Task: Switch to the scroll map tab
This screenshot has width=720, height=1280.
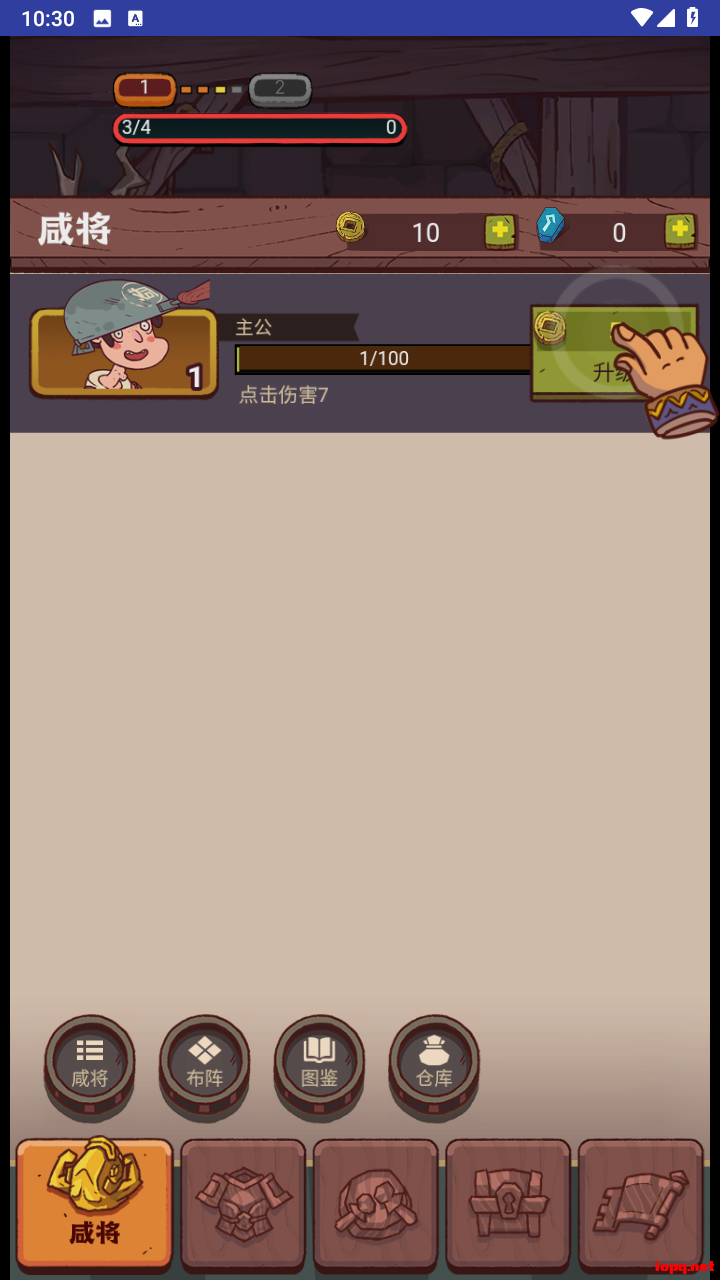Action: point(641,1203)
